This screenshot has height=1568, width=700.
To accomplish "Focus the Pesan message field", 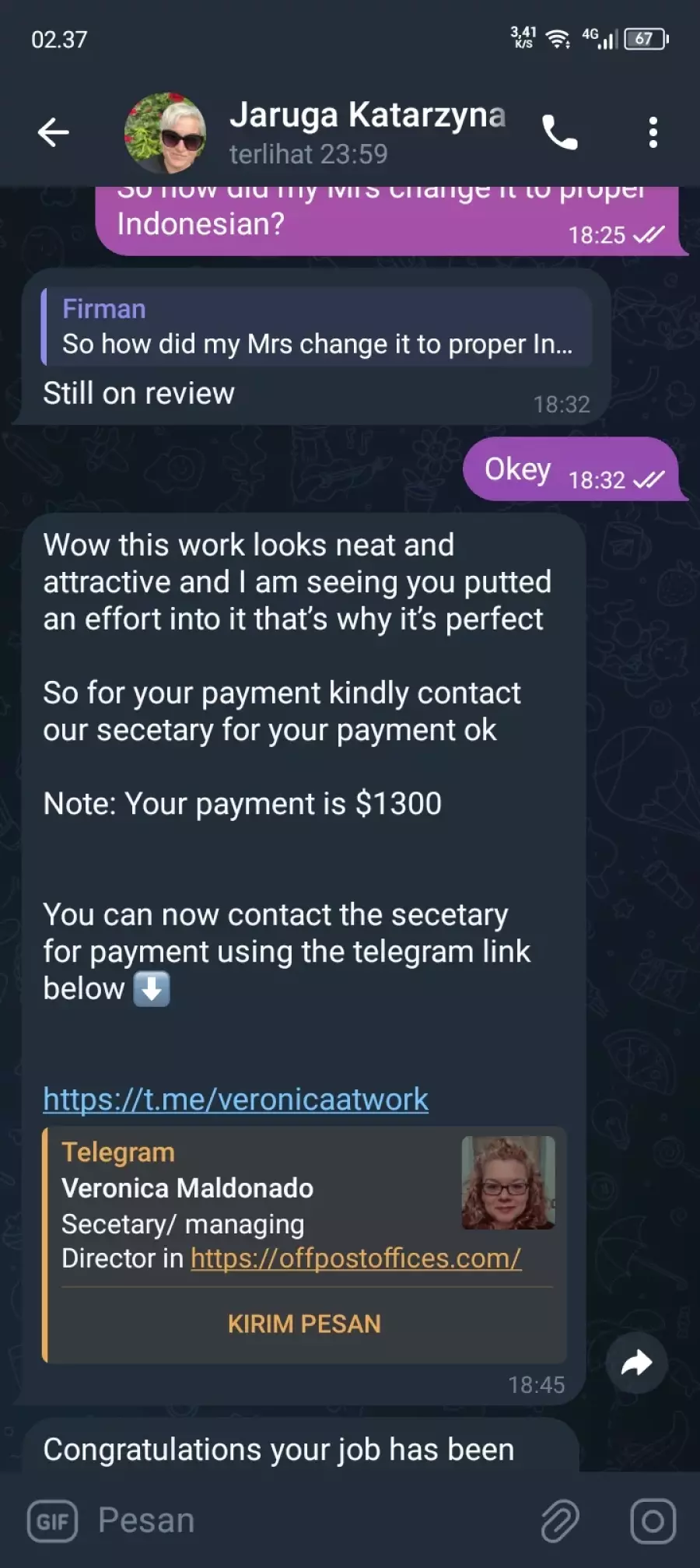I will [x=311, y=1521].
